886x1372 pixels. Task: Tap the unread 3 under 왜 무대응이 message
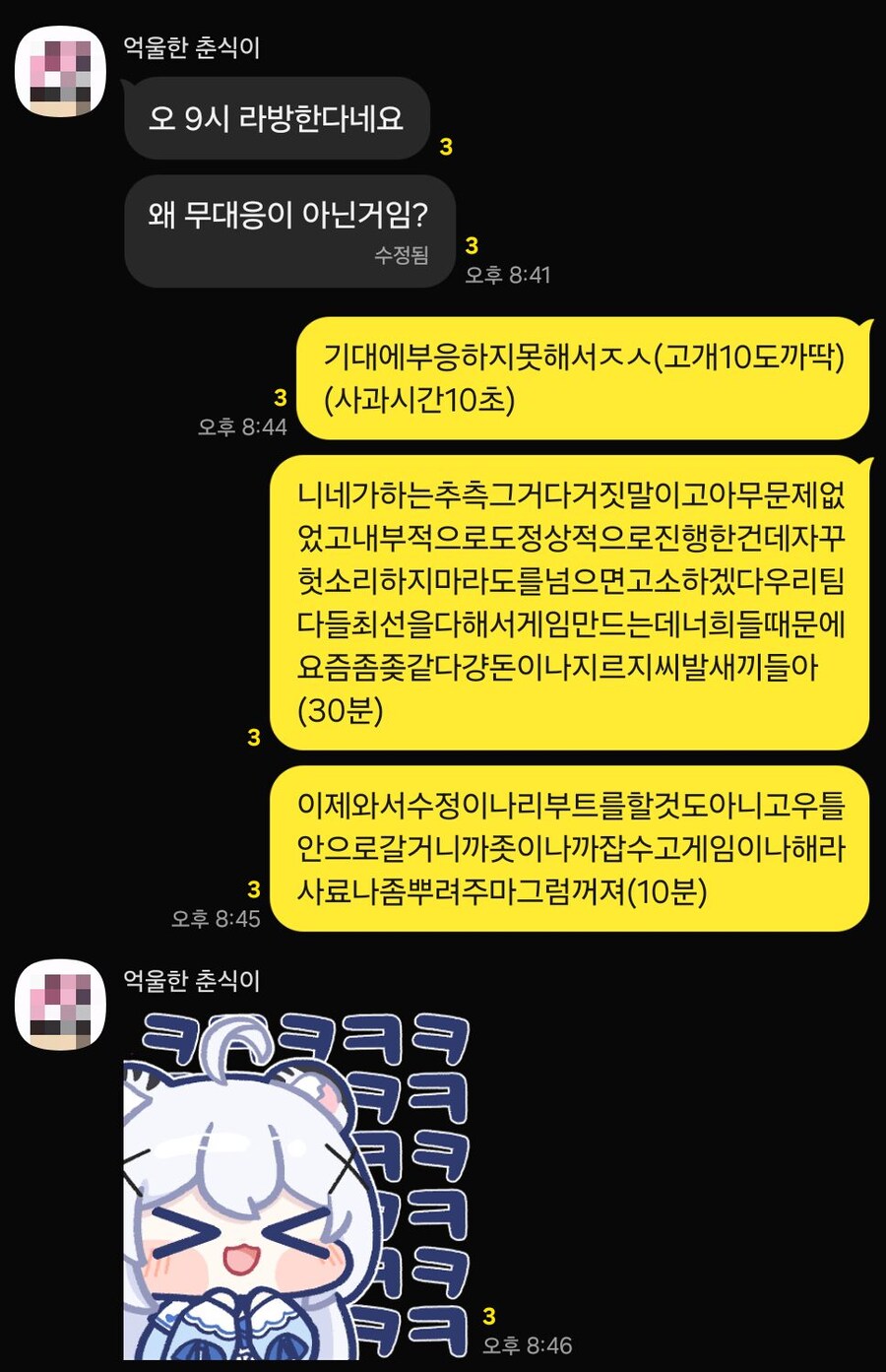tap(474, 242)
